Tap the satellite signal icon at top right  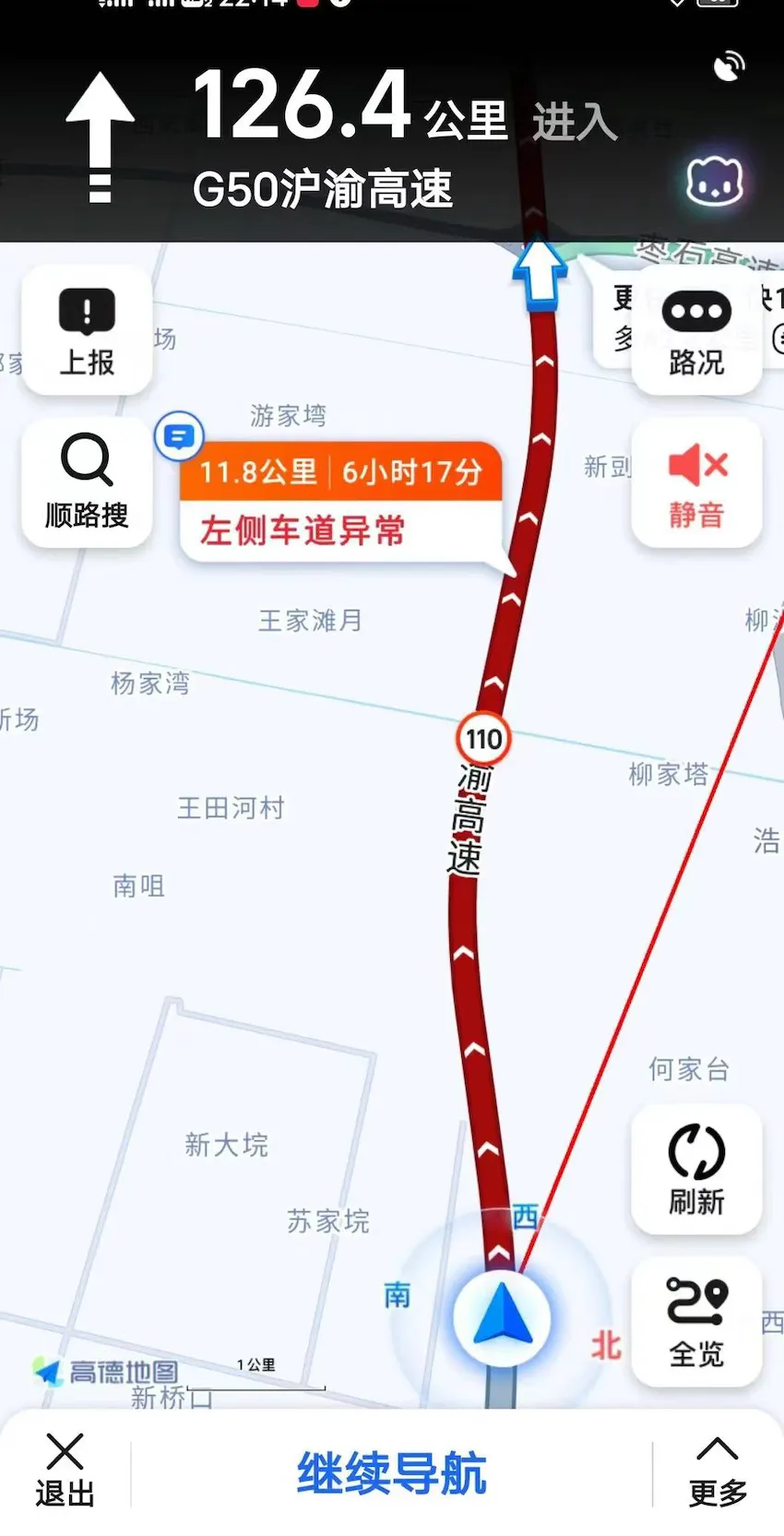[729, 65]
